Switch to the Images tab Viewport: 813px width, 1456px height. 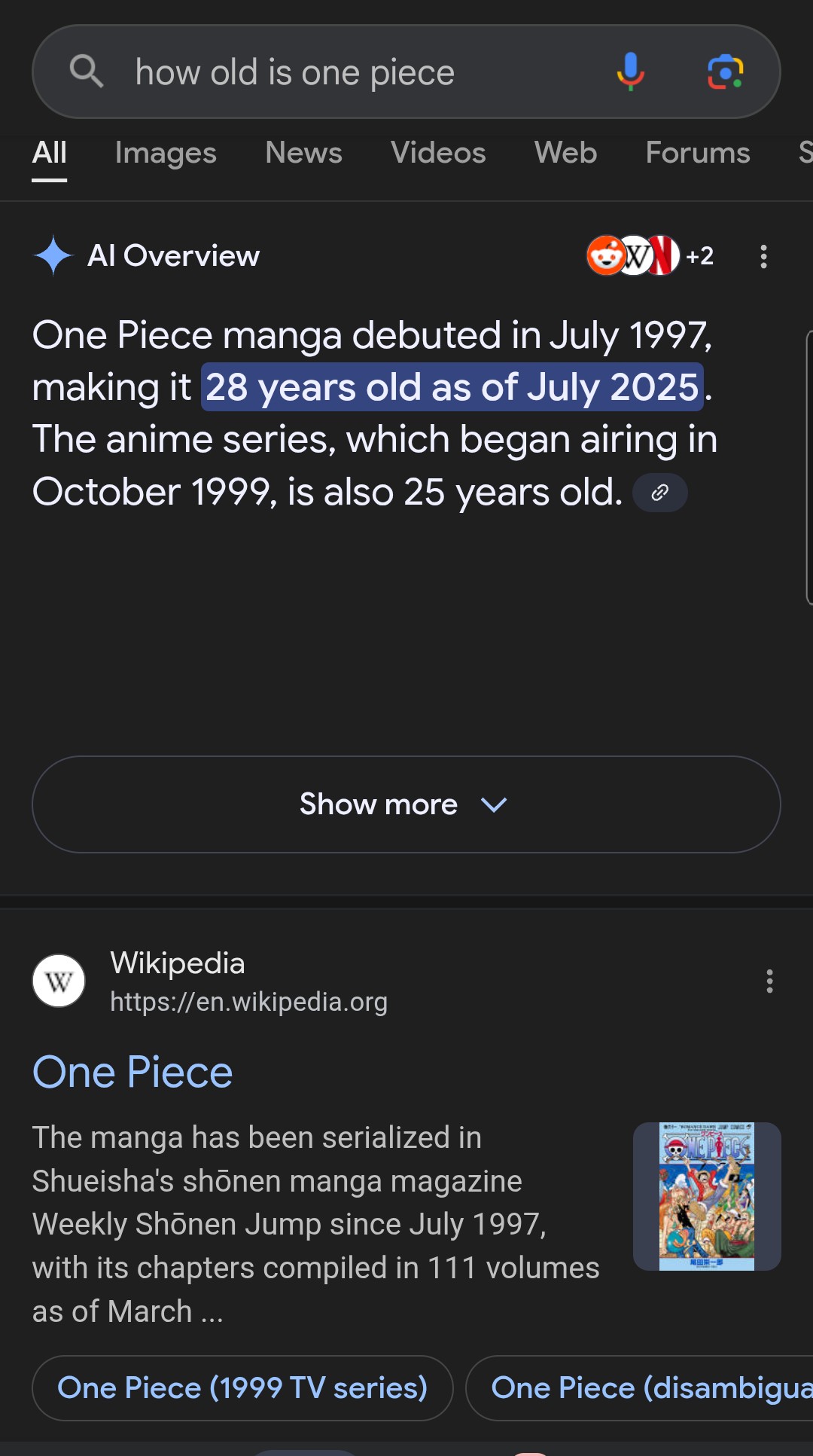tap(166, 153)
